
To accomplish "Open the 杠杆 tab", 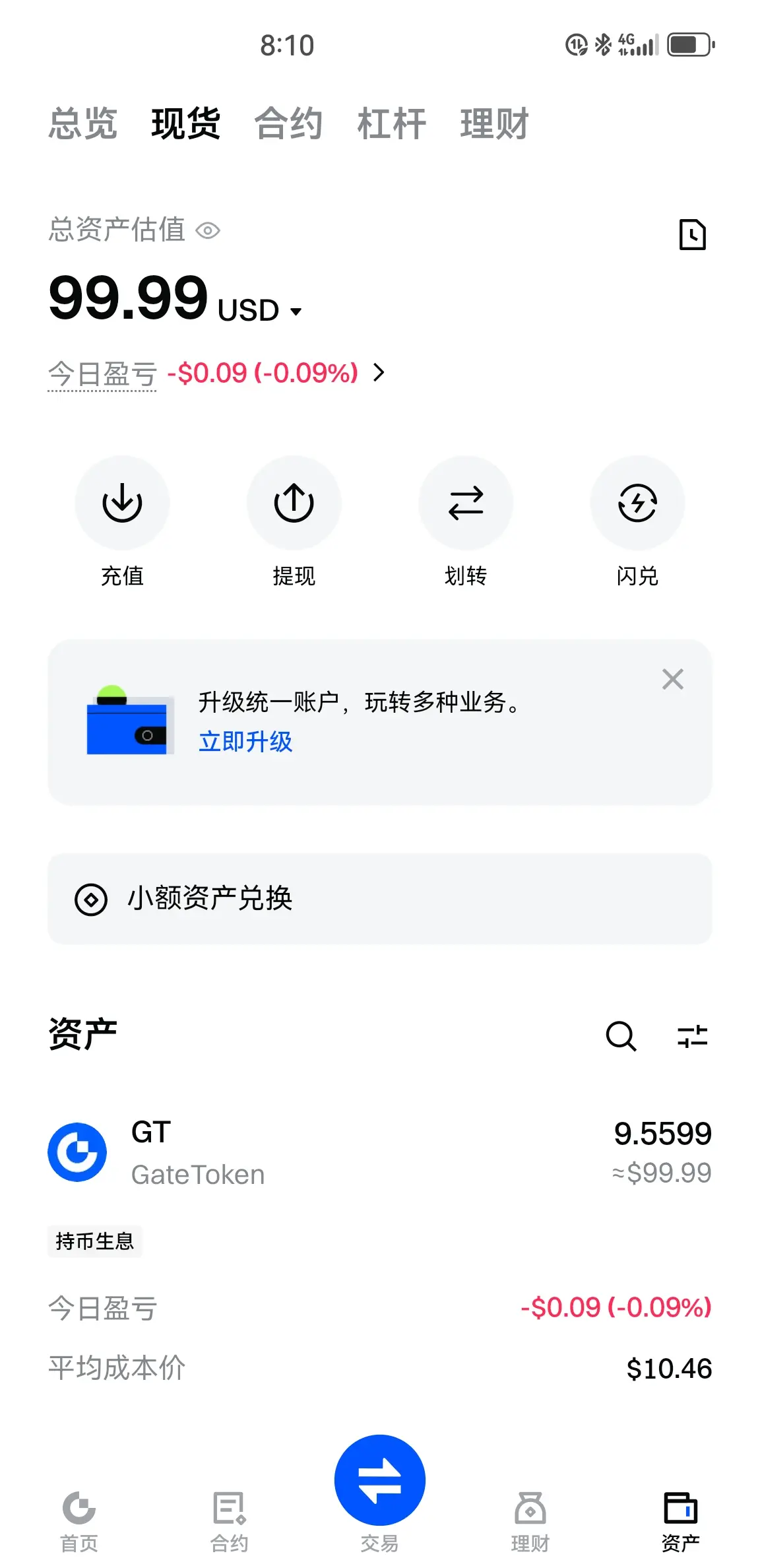I will coord(391,123).
